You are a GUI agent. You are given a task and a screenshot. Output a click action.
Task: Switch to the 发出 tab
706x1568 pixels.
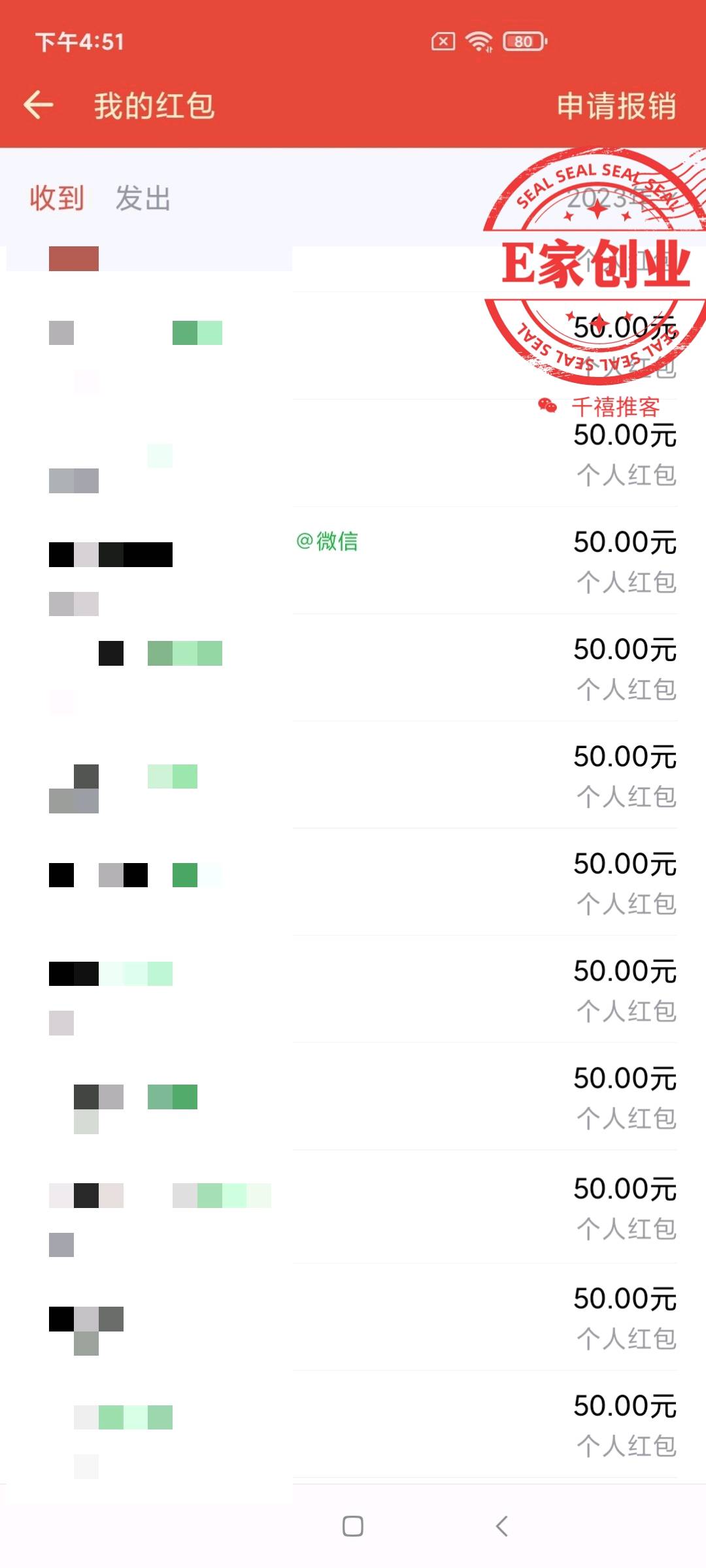143,198
